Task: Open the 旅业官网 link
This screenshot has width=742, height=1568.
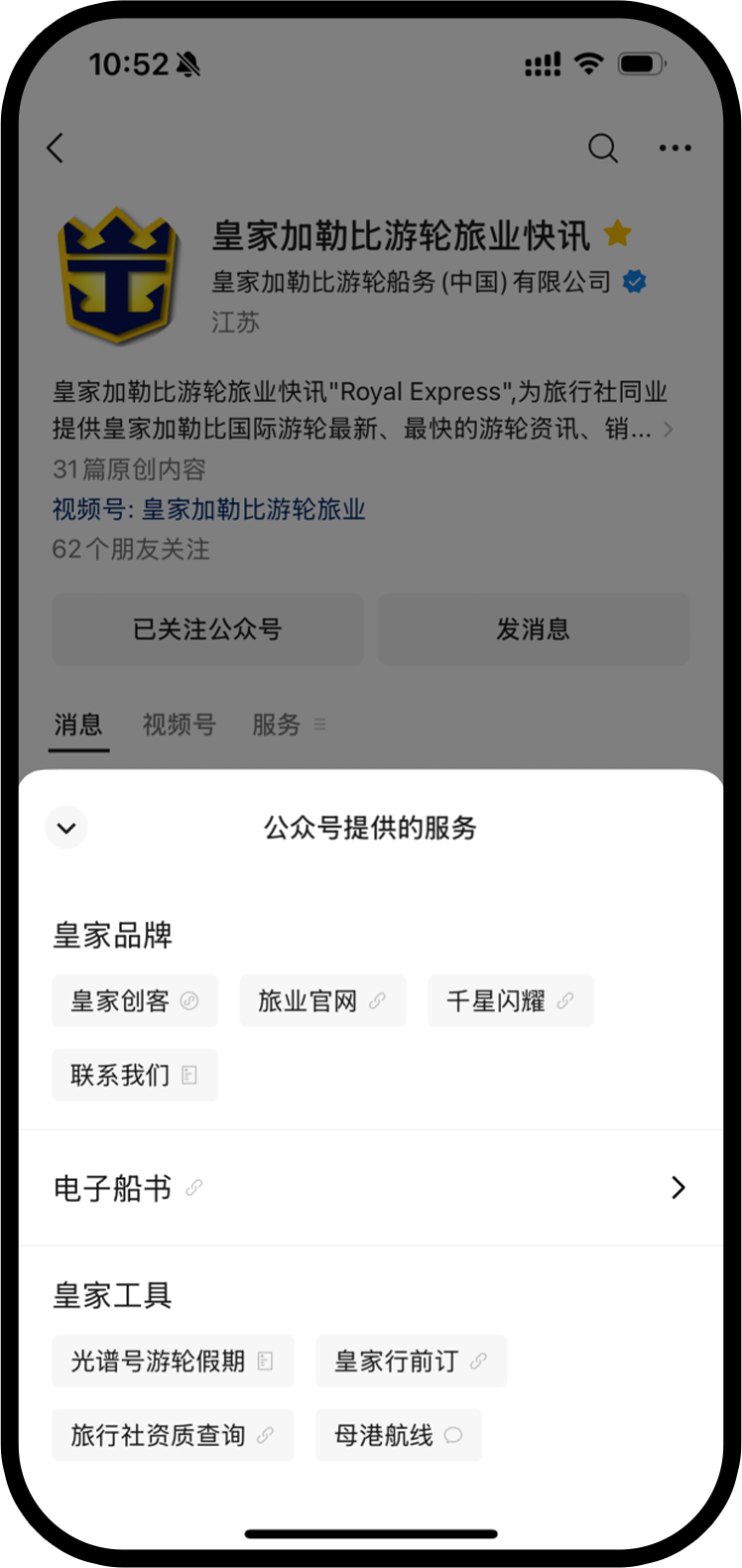Action: 321,1001
